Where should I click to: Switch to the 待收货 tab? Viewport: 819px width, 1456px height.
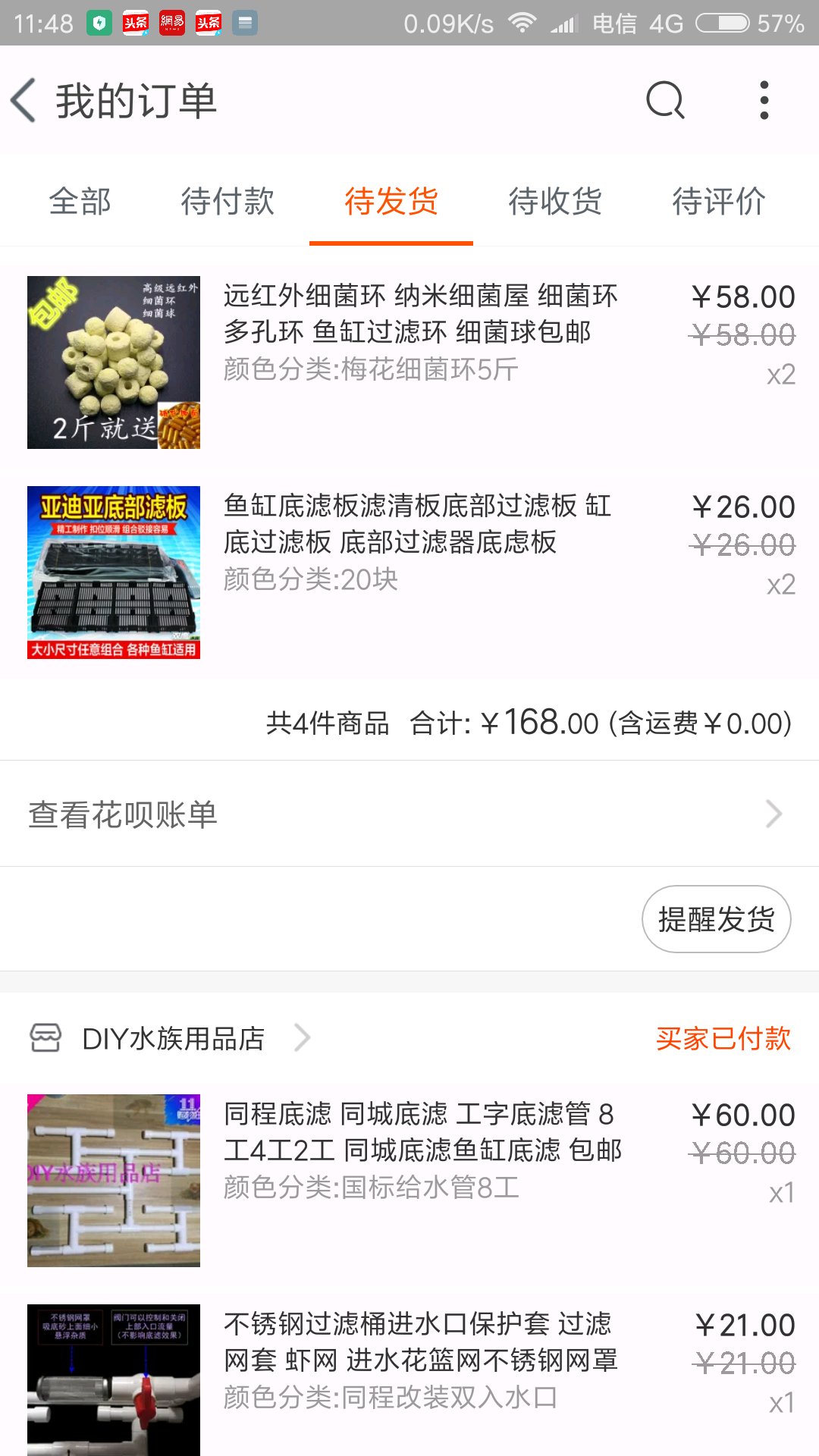[555, 202]
